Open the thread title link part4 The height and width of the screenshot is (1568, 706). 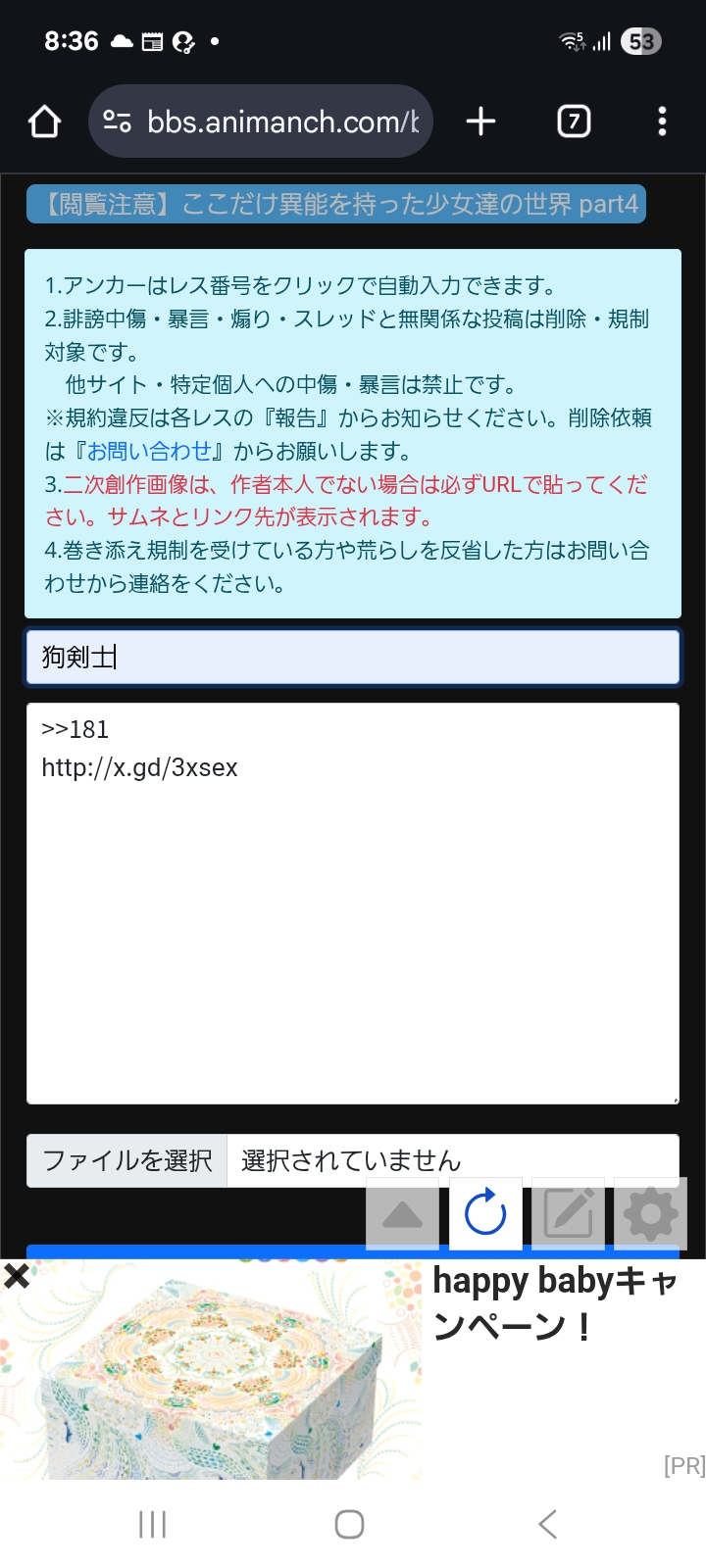point(336,204)
